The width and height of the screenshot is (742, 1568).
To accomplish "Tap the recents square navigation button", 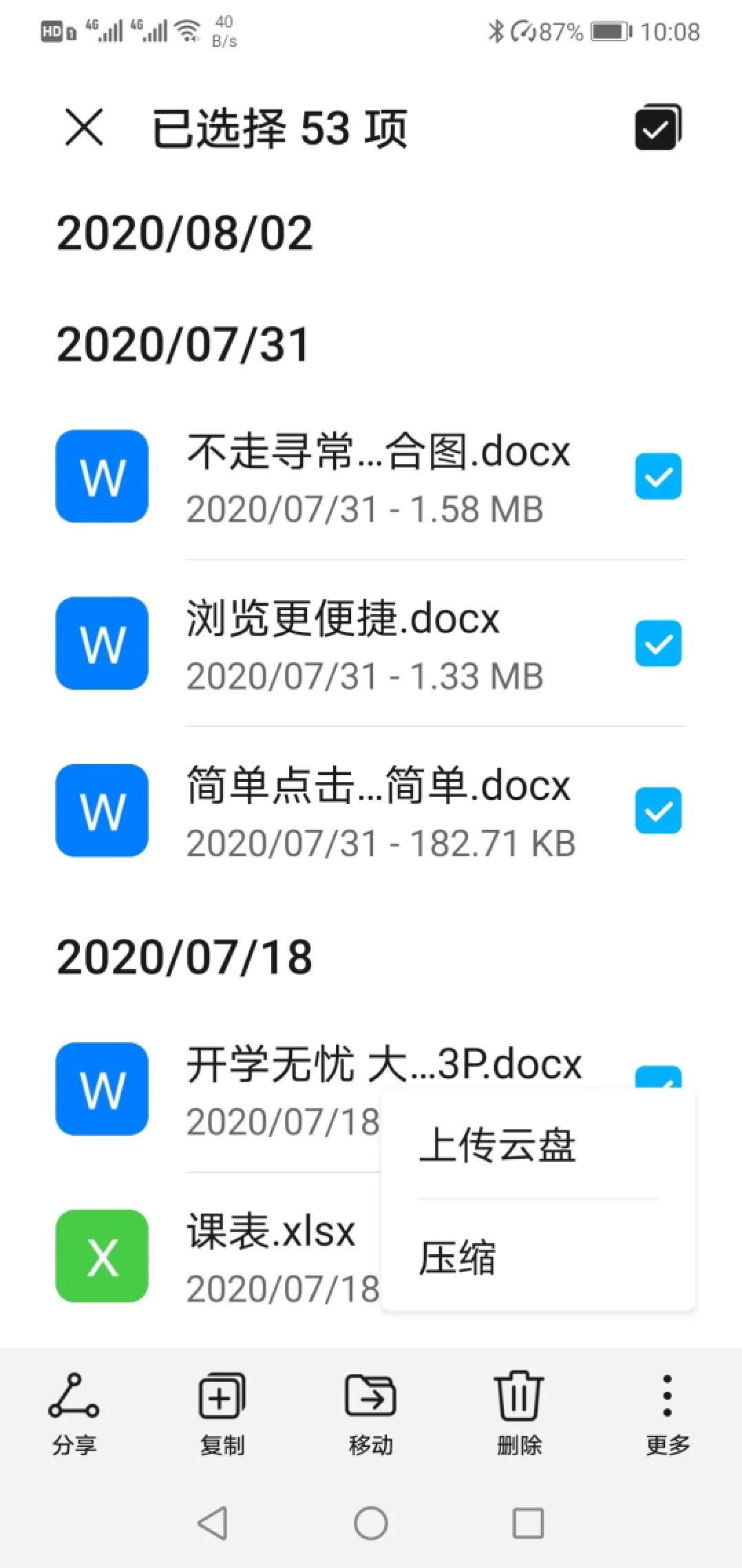I will coord(527,1521).
